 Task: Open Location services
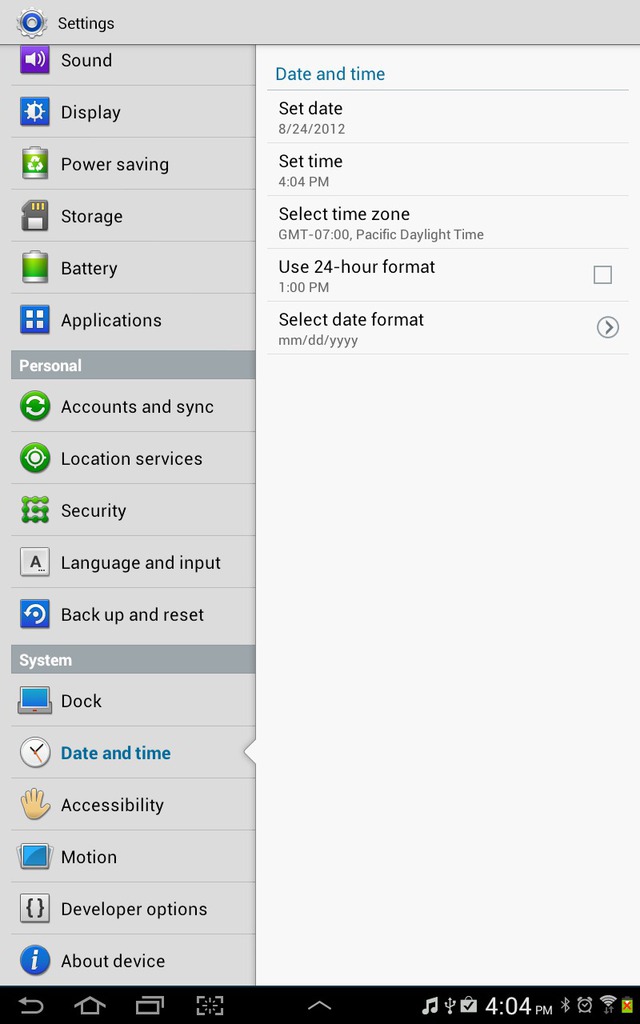[133, 458]
